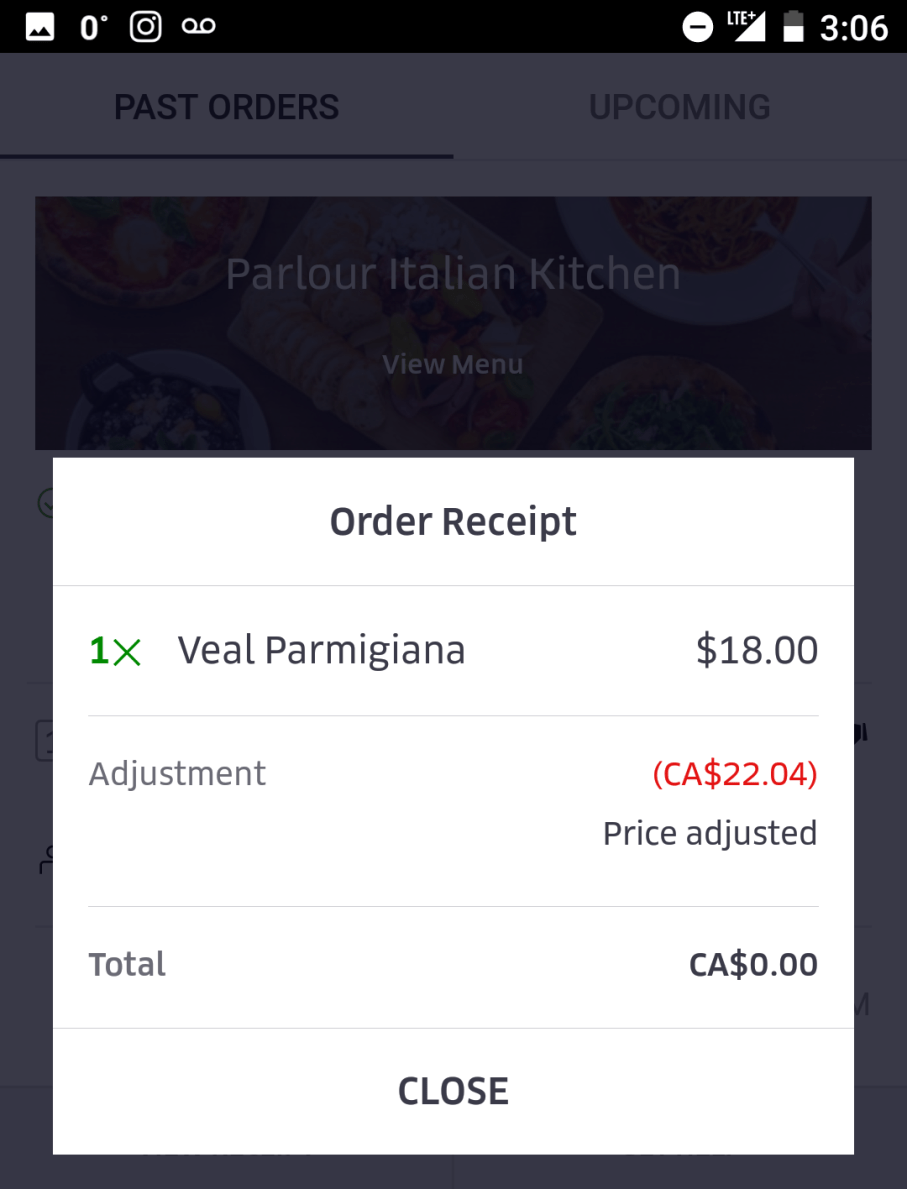The width and height of the screenshot is (907, 1189).
Task: Close the Order Receipt dialog
Action: (x=453, y=1091)
